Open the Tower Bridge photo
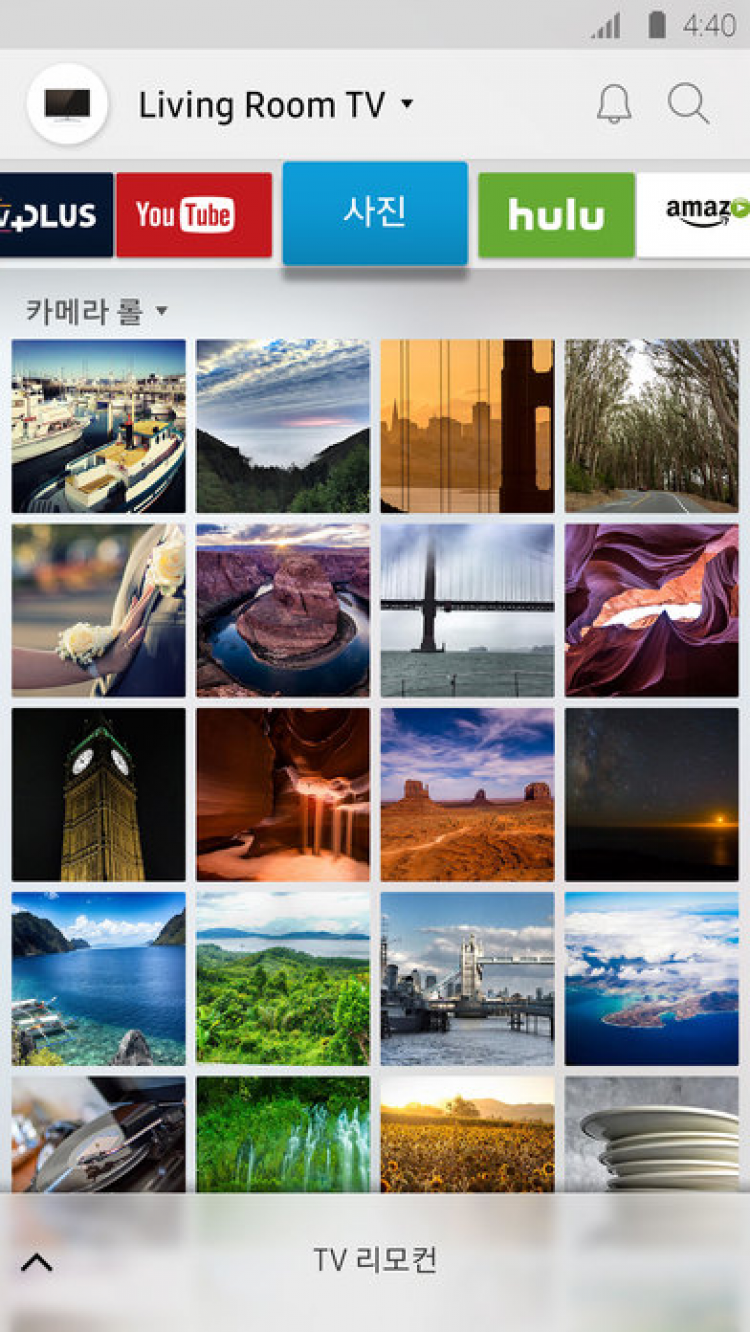 point(467,978)
